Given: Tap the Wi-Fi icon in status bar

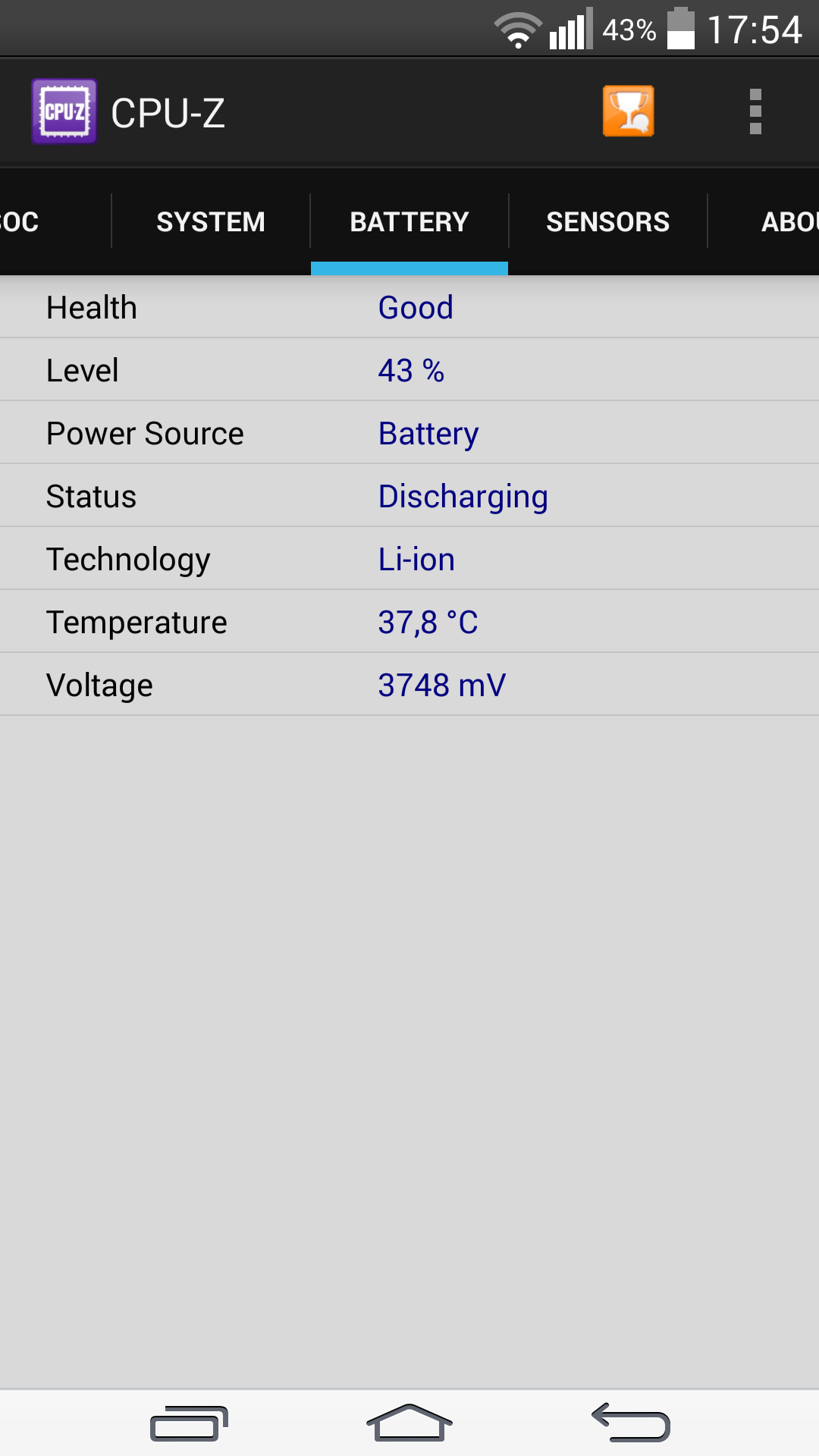Looking at the screenshot, I should coord(519,29).
